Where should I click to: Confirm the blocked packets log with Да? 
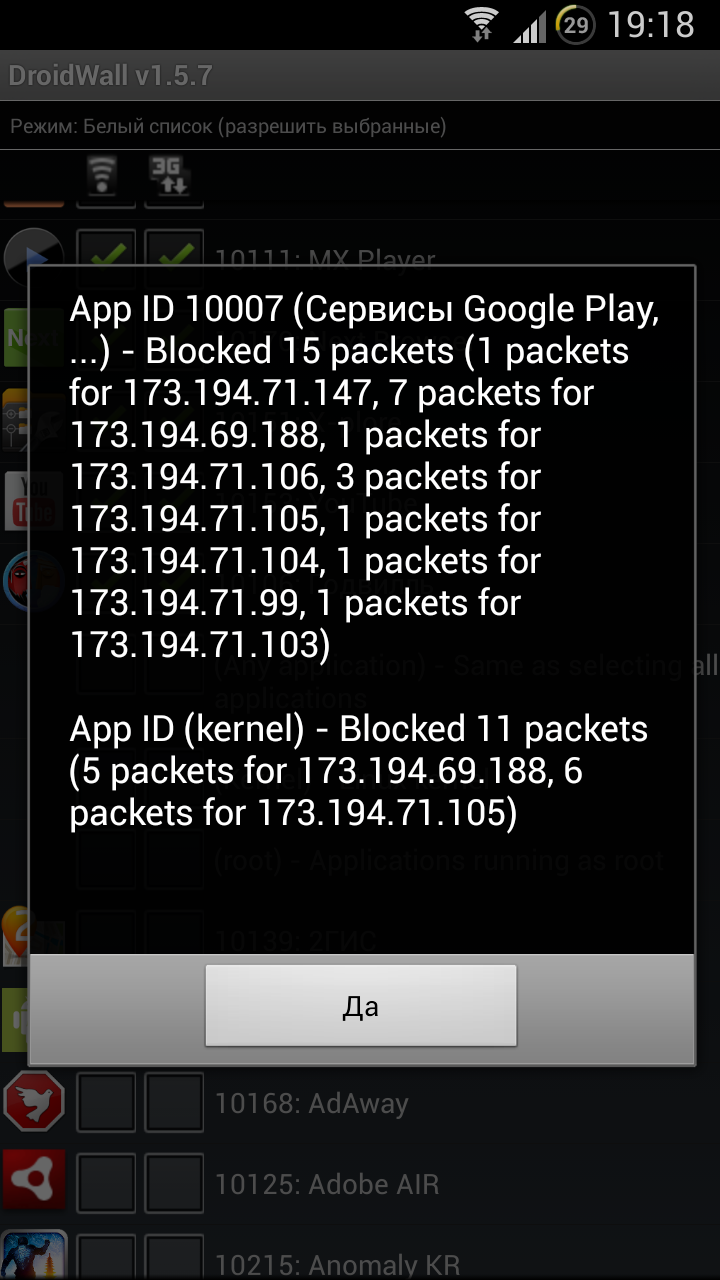coord(361,1006)
